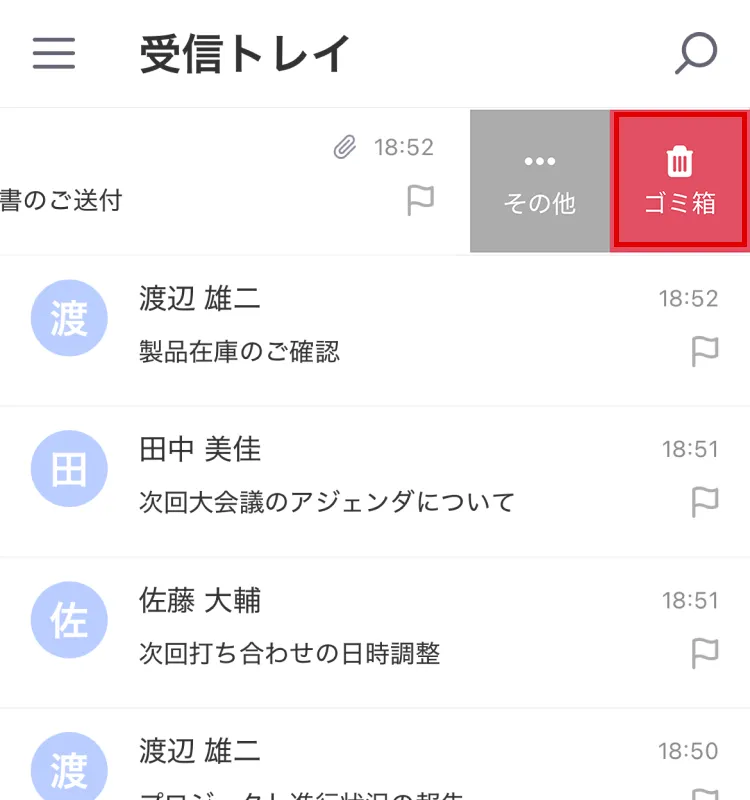The width and height of the screenshot is (750, 800).
Task: Flag the mail ending in 書のご送付
Action: point(420,200)
